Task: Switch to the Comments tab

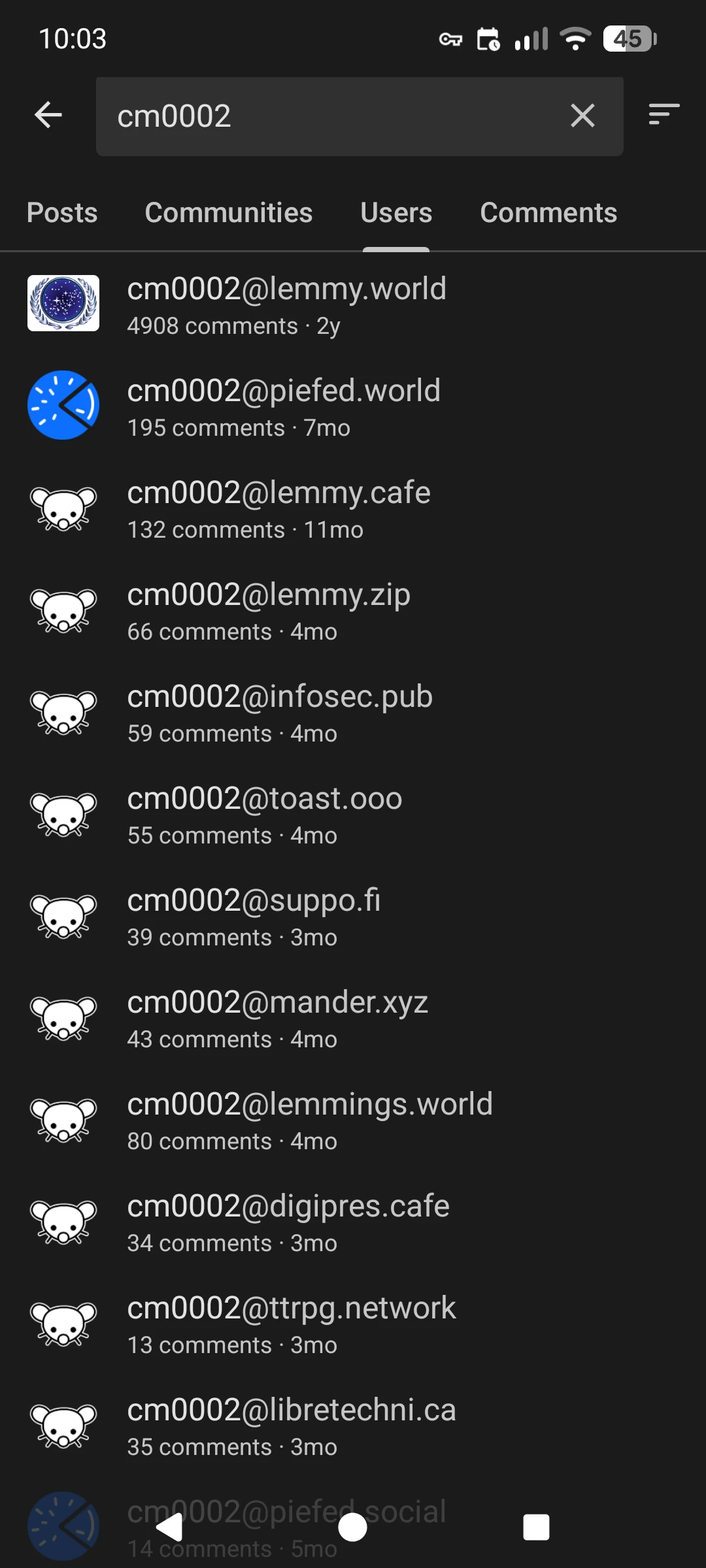Action: point(548,212)
